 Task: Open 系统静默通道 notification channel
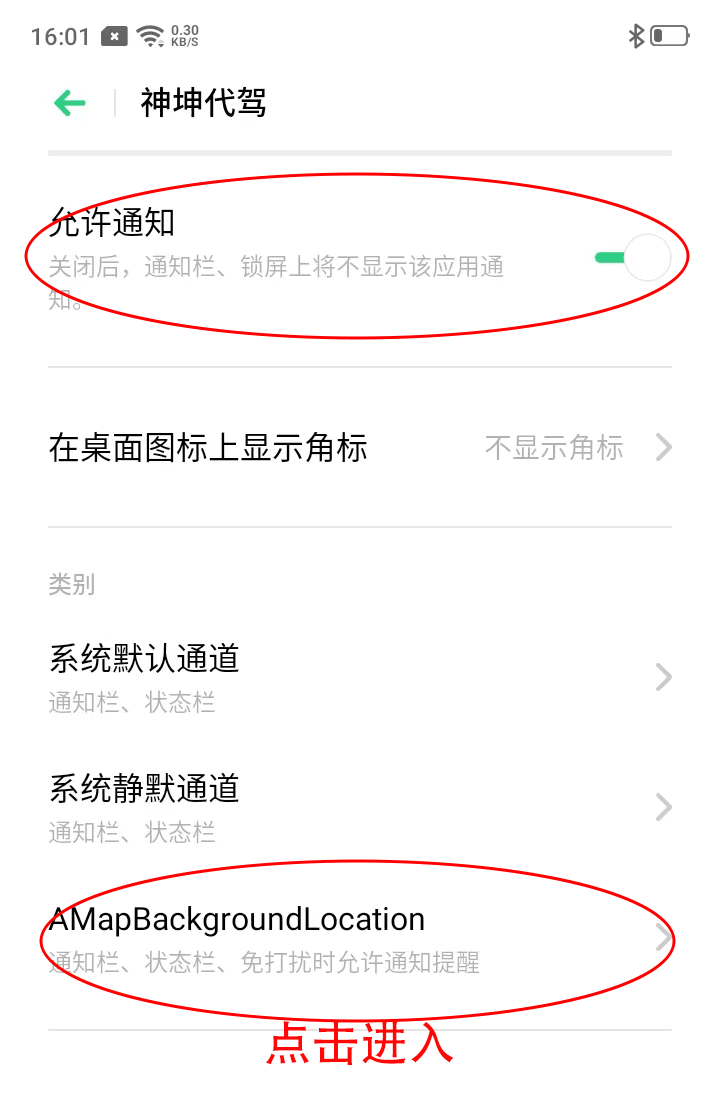pyautogui.click(x=360, y=806)
